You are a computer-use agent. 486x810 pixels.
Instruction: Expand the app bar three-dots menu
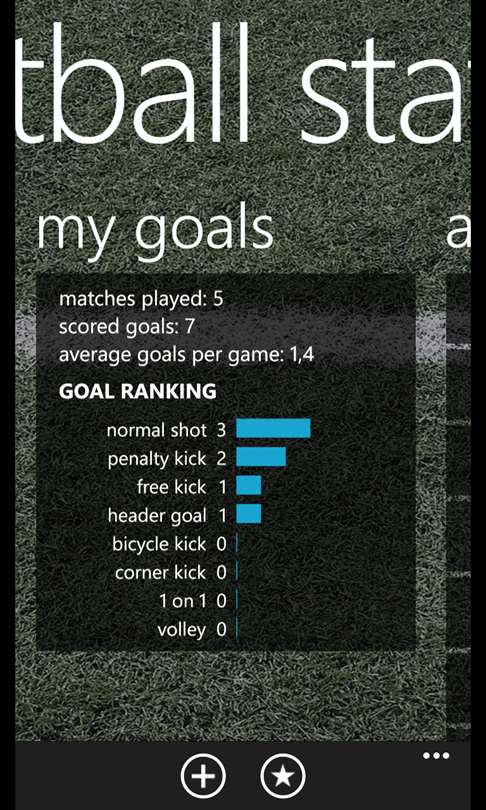pos(436,756)
